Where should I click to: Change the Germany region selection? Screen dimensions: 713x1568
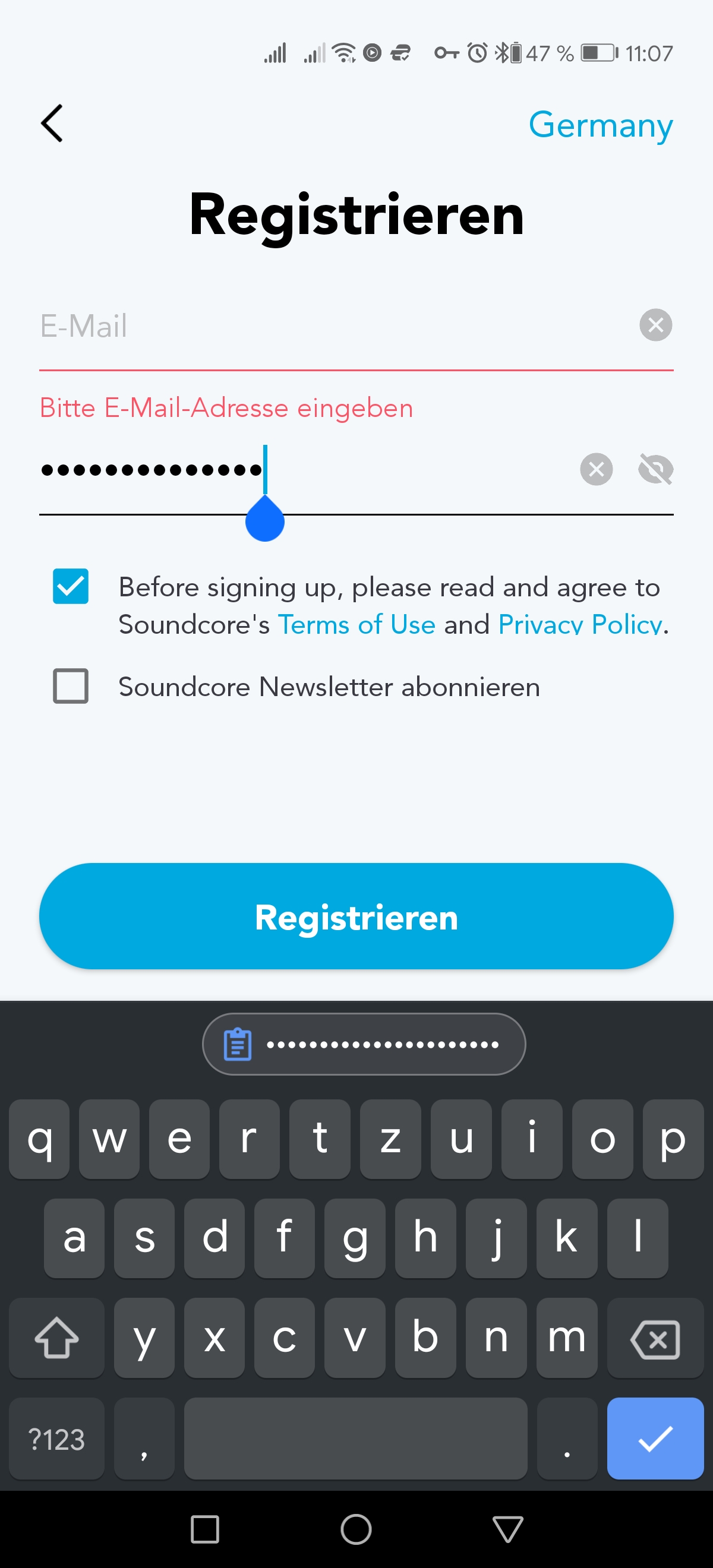coord(600,125)
